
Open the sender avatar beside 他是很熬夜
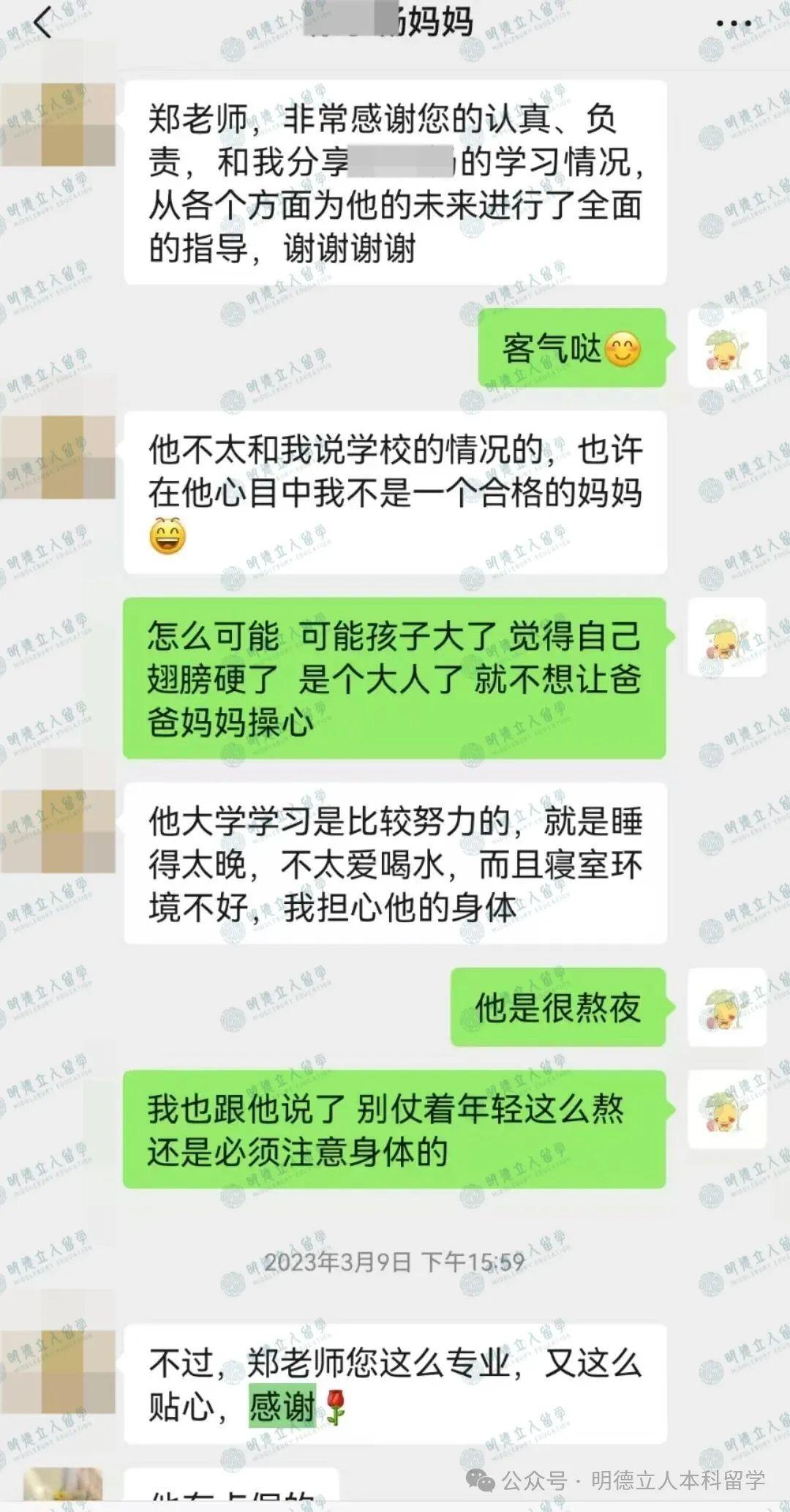coord(726,1006)
